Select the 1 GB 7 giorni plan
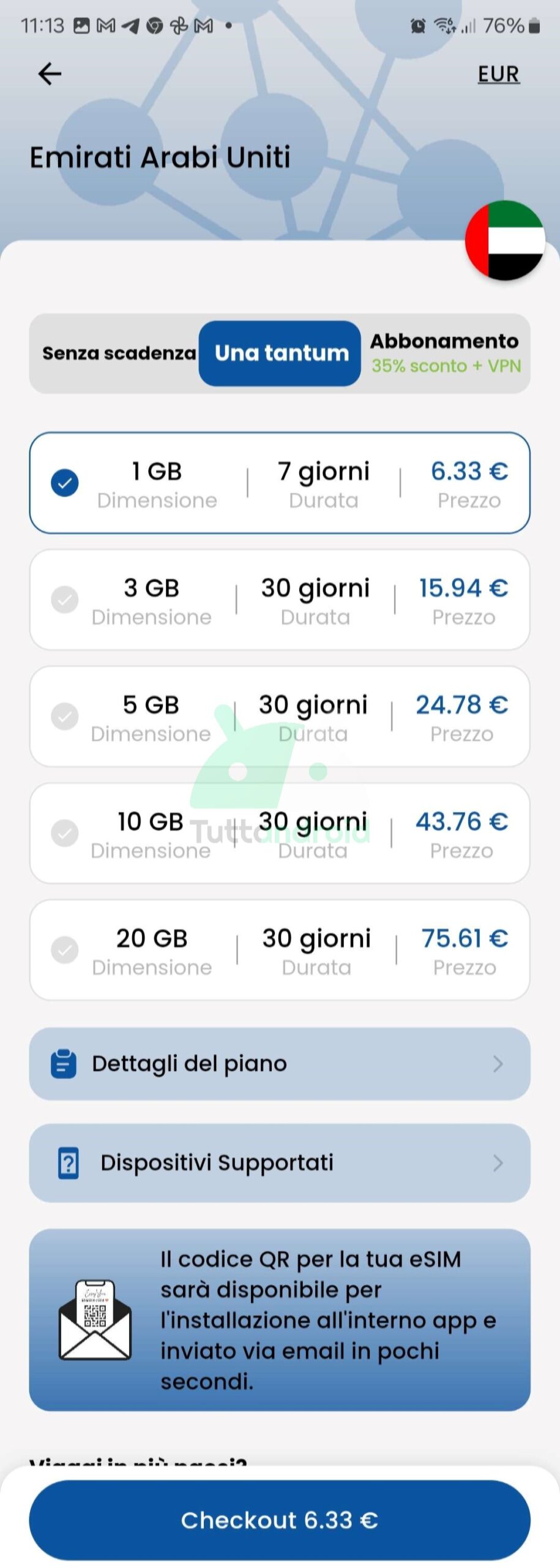The height and width of the screenshot is (1568, 560). (x=280, y=483)
